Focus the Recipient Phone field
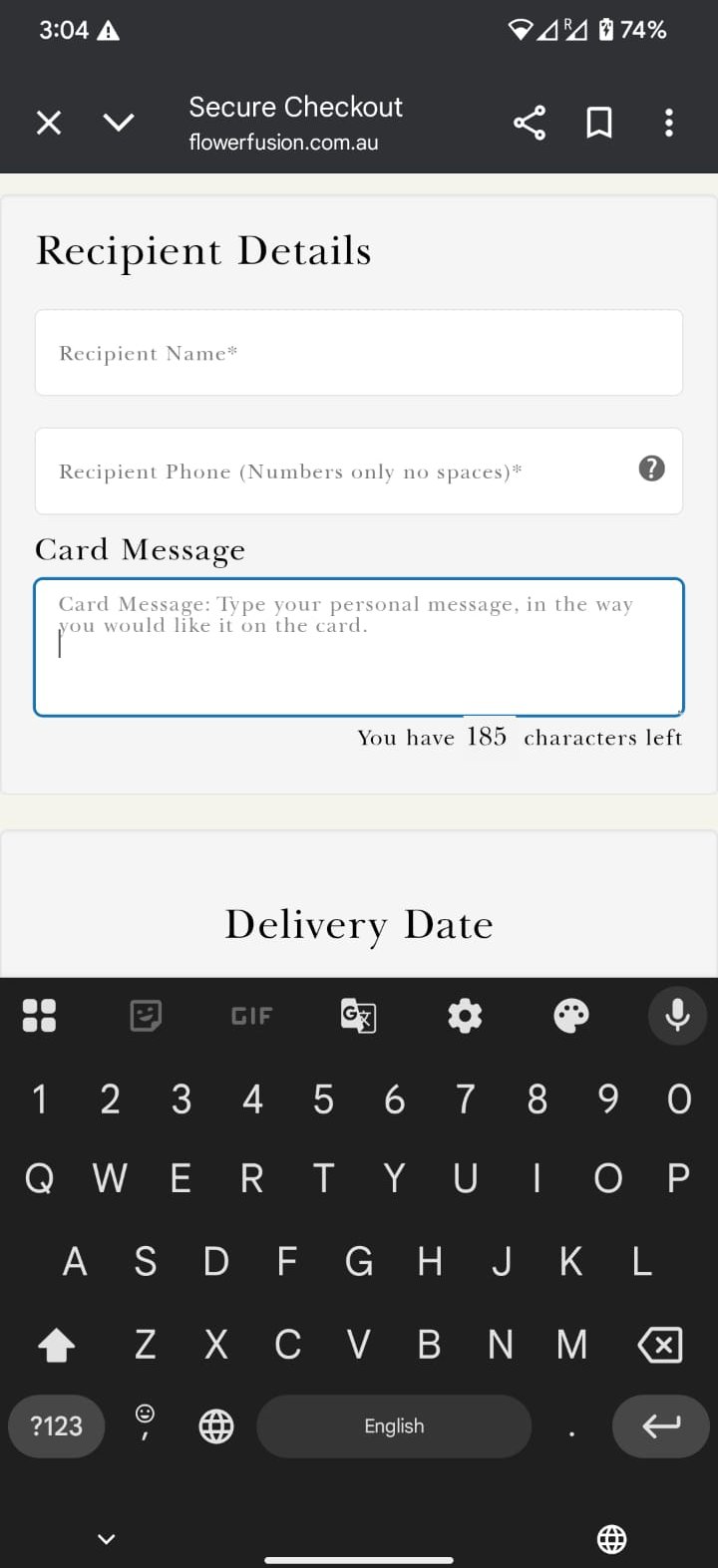Screen dimensions: 718x1568 [329, 471]
